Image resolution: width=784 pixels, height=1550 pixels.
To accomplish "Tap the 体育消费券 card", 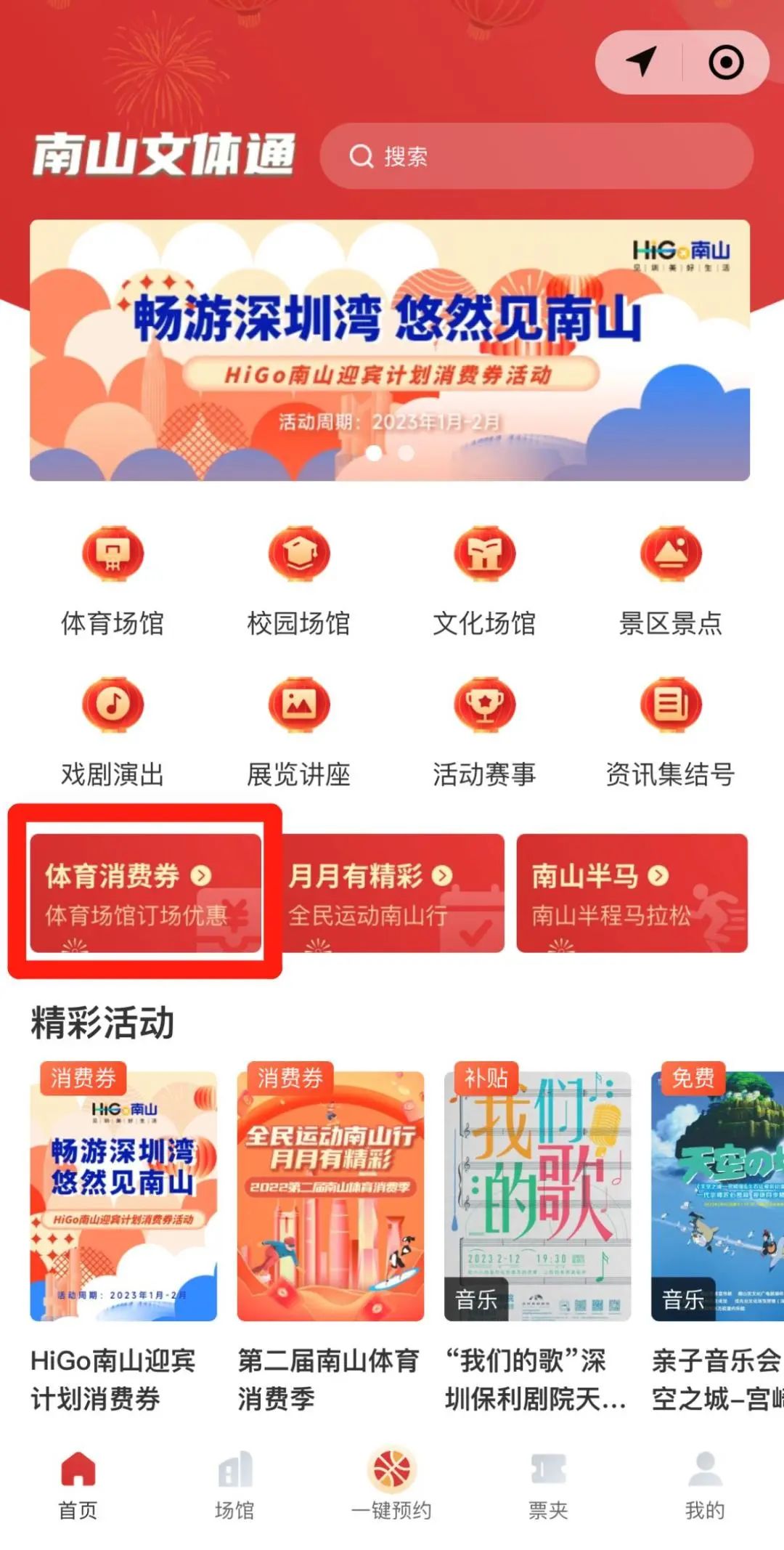I will [x=145, y=893].
